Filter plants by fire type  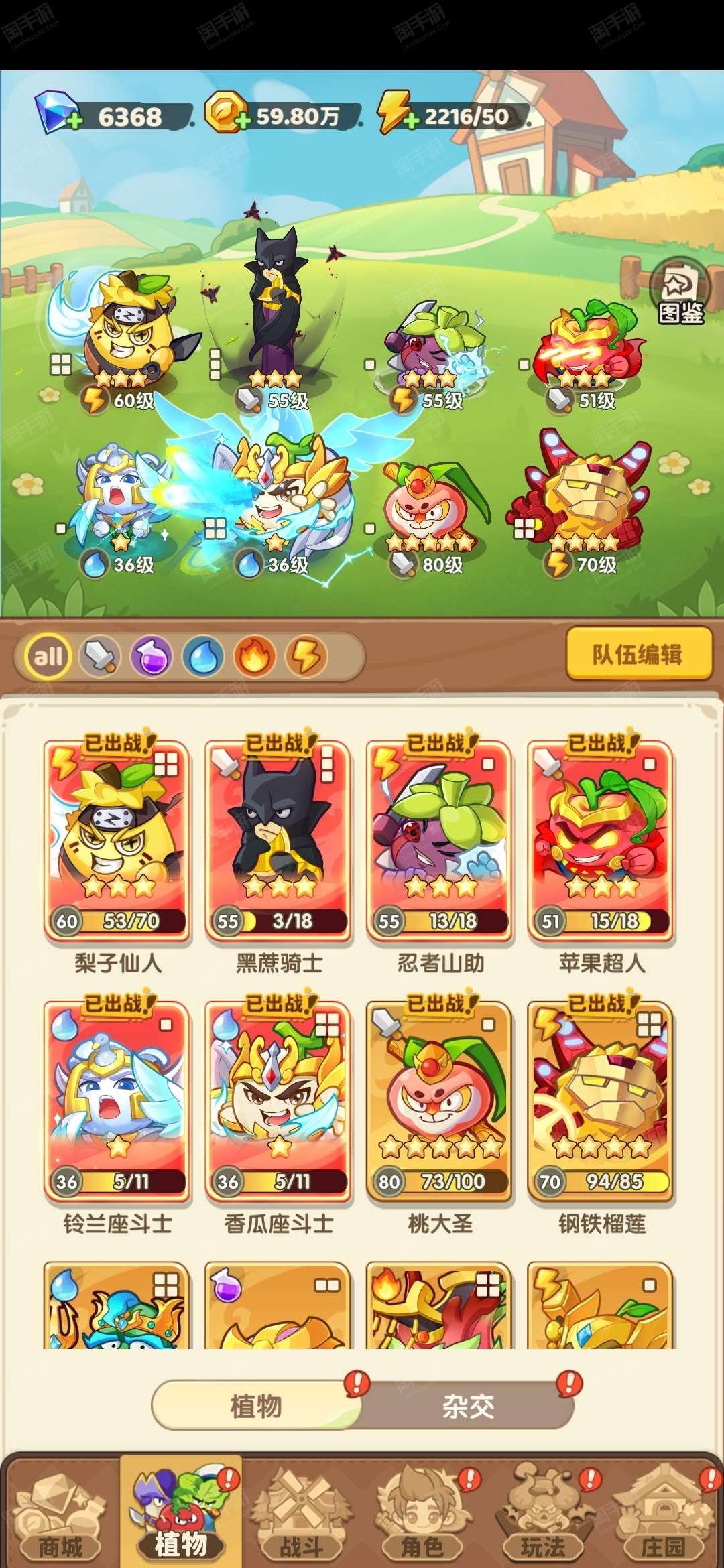click(x=255, y=655)
